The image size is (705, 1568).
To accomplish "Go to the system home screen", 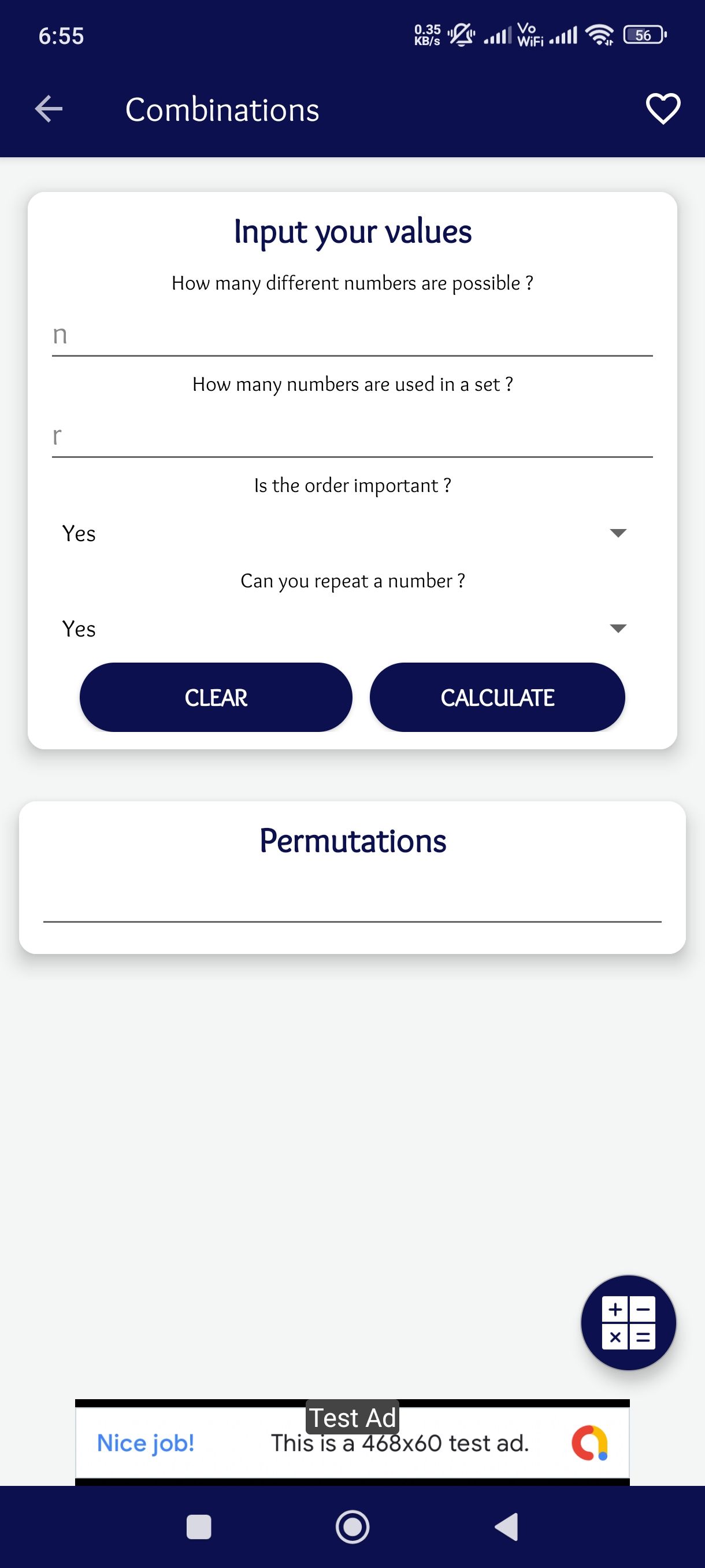I will pyautogui.click(x=352, y=1526).
